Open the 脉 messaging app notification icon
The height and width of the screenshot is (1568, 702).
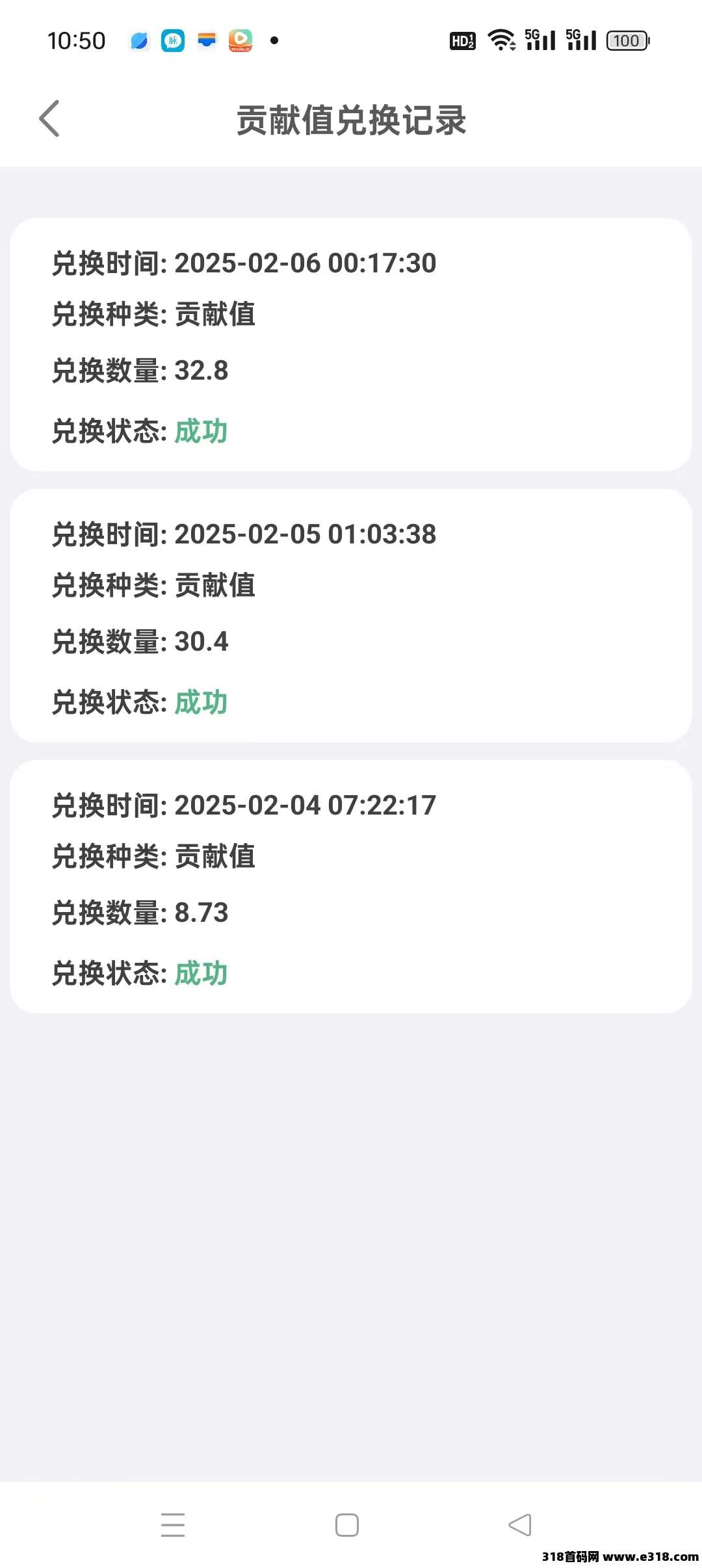[172, 40]
